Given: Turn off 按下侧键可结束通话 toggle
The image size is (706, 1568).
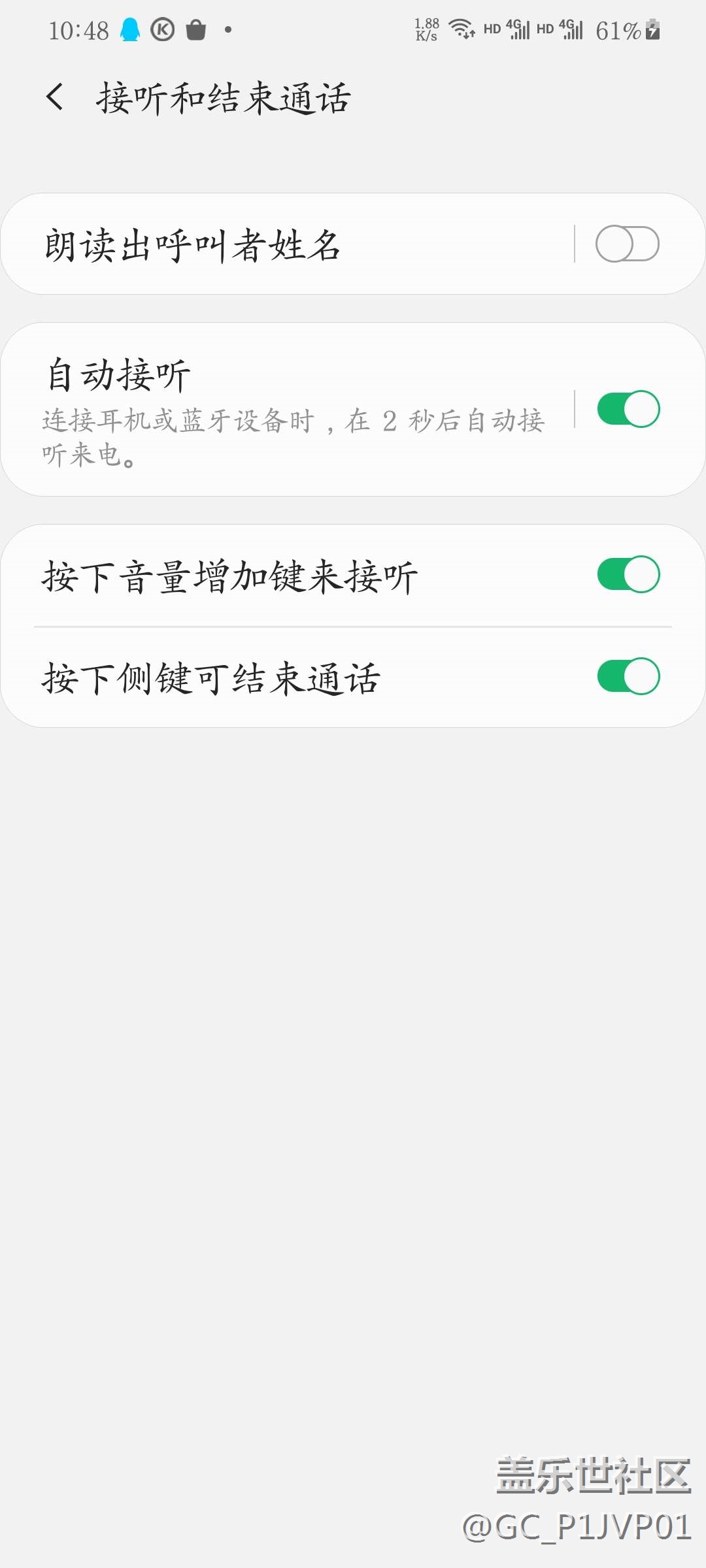Looking at the screenshot, I should point(628,677).
